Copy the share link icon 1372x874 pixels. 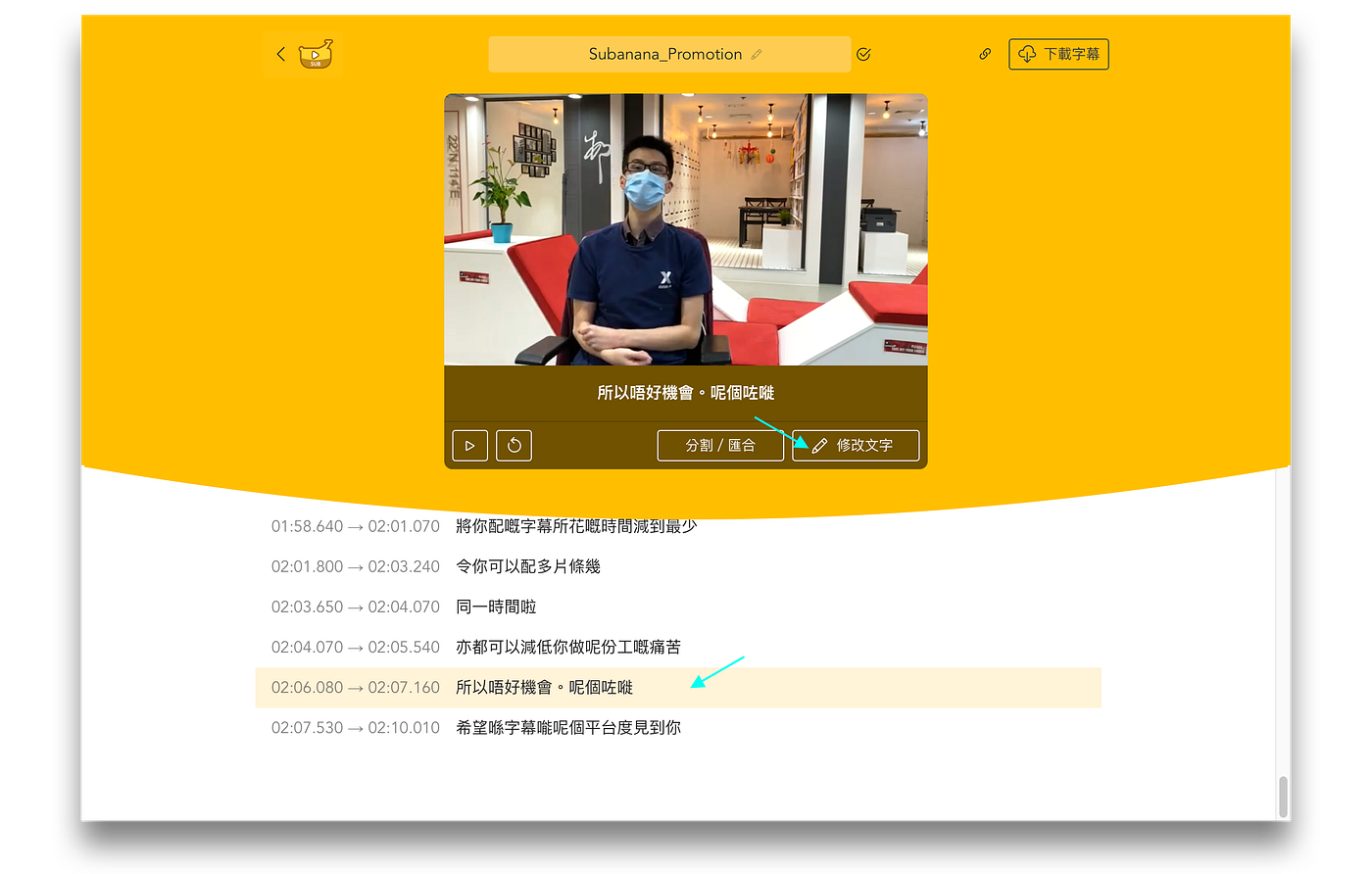(x=985, y=54)
